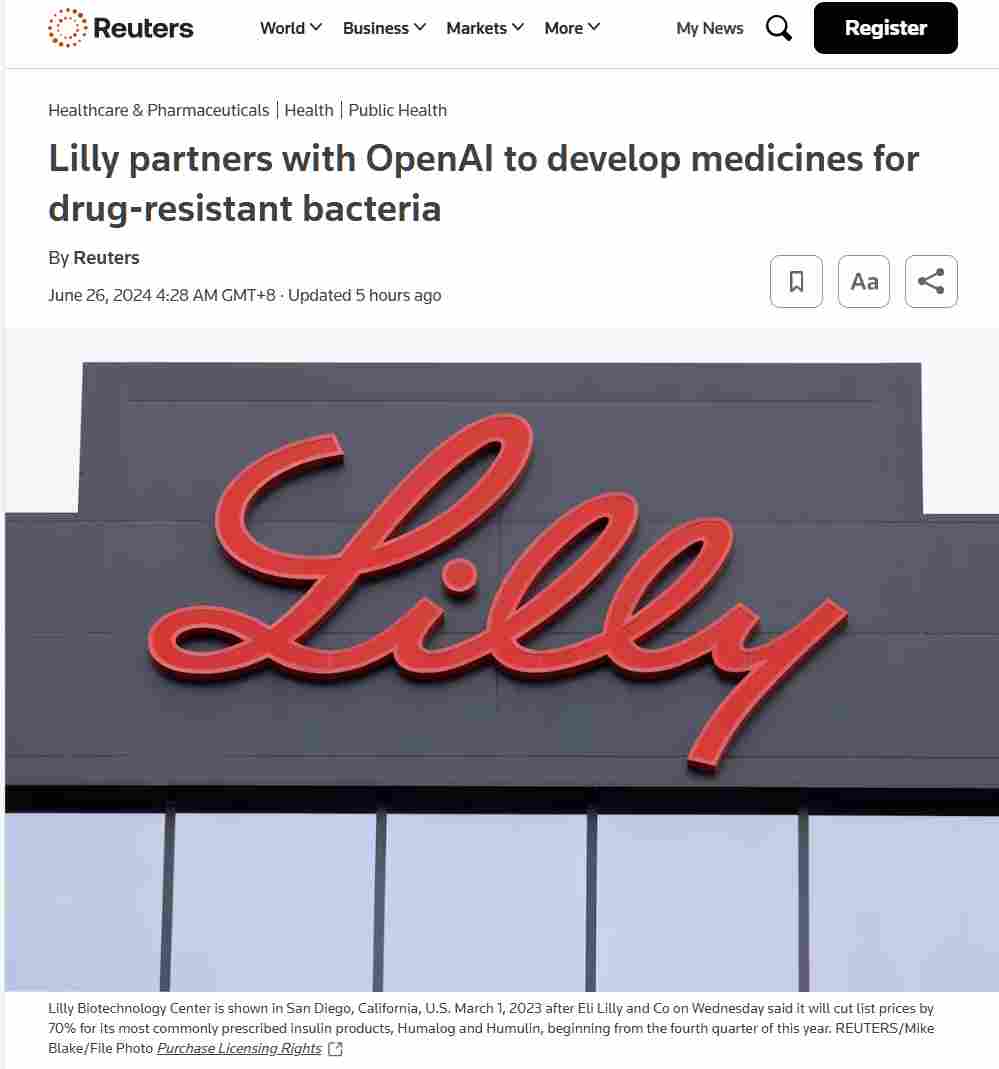Expand the More dropdown menu

tap(572, 28)
